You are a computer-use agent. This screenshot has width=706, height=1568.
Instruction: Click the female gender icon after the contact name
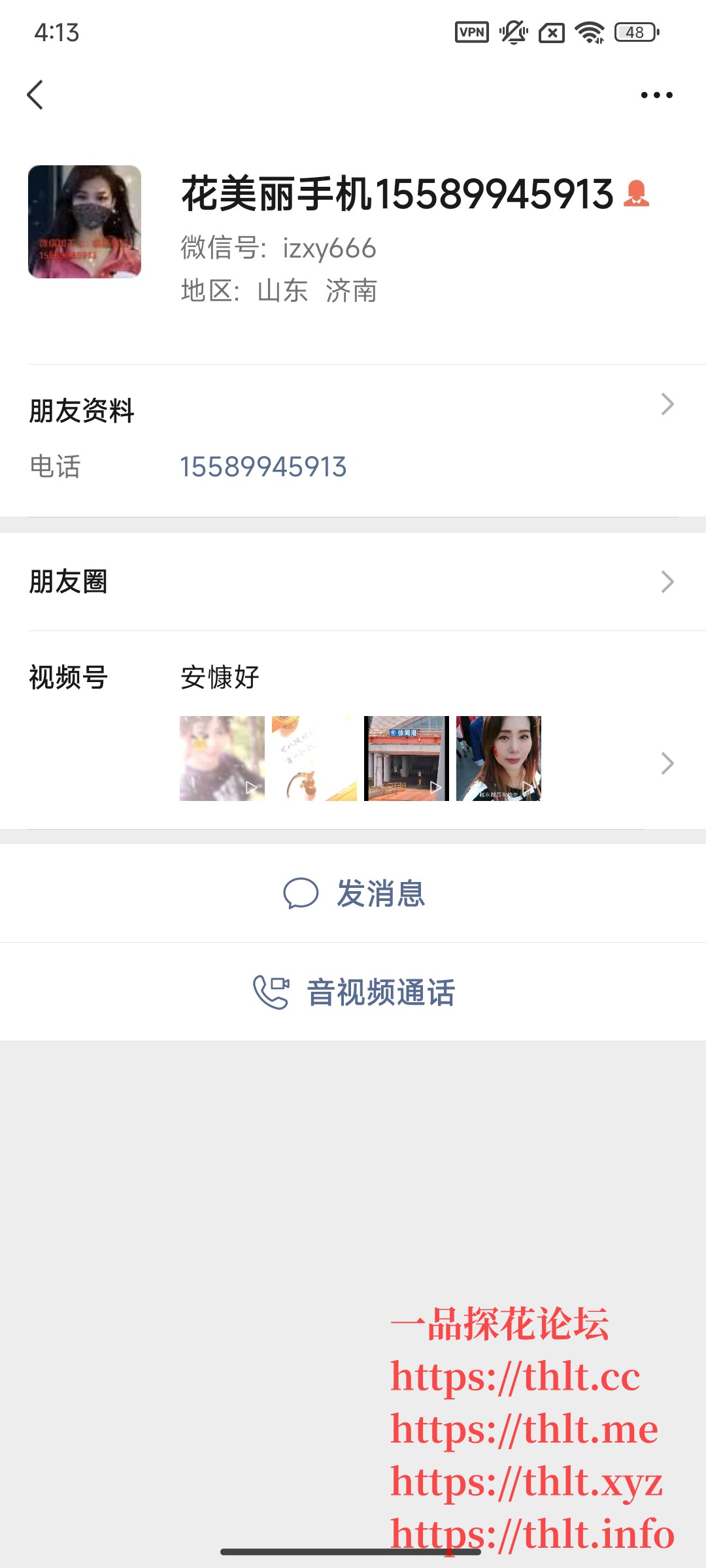[x=636, y=194]
